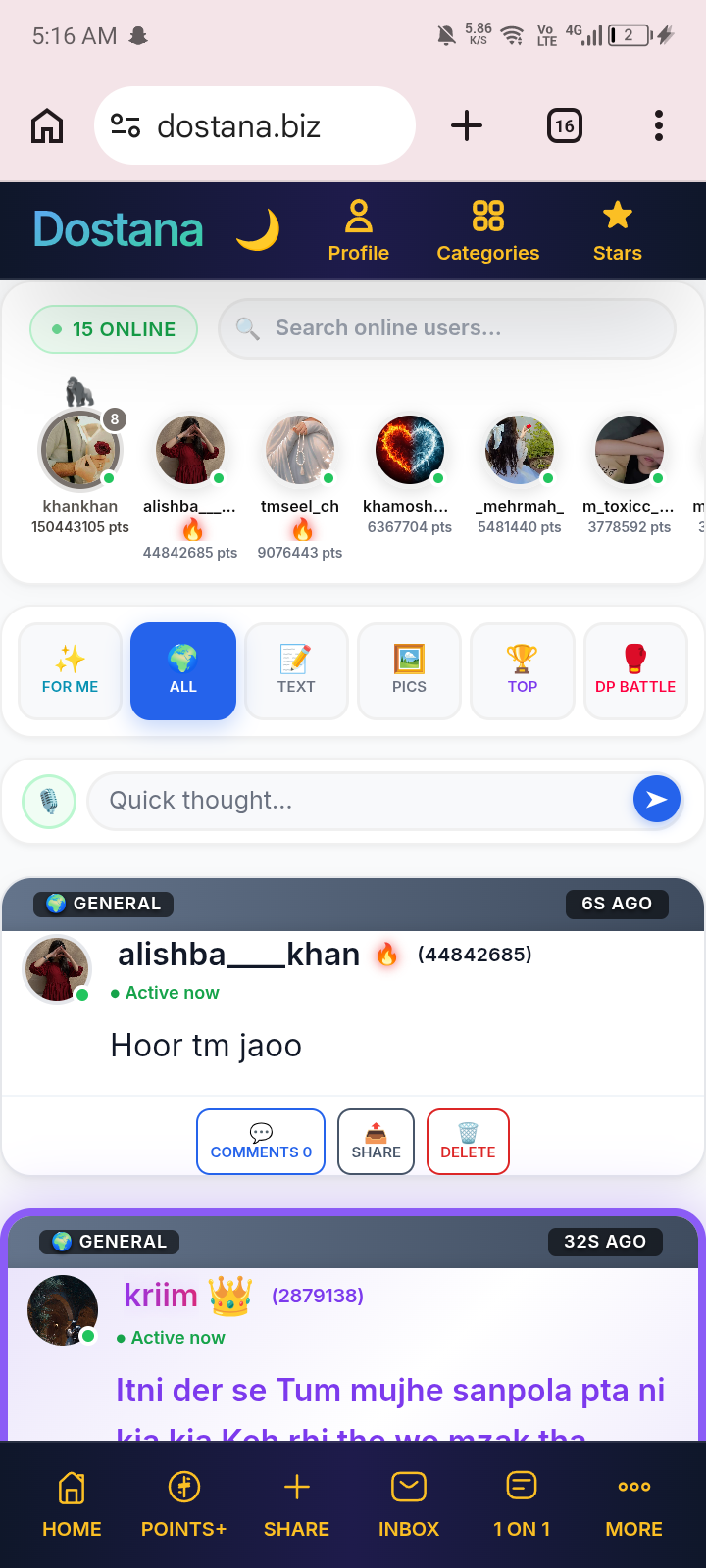Focus the Quick thought input
Viewport: 706px width, 1568px height.
tap(358, 801)
